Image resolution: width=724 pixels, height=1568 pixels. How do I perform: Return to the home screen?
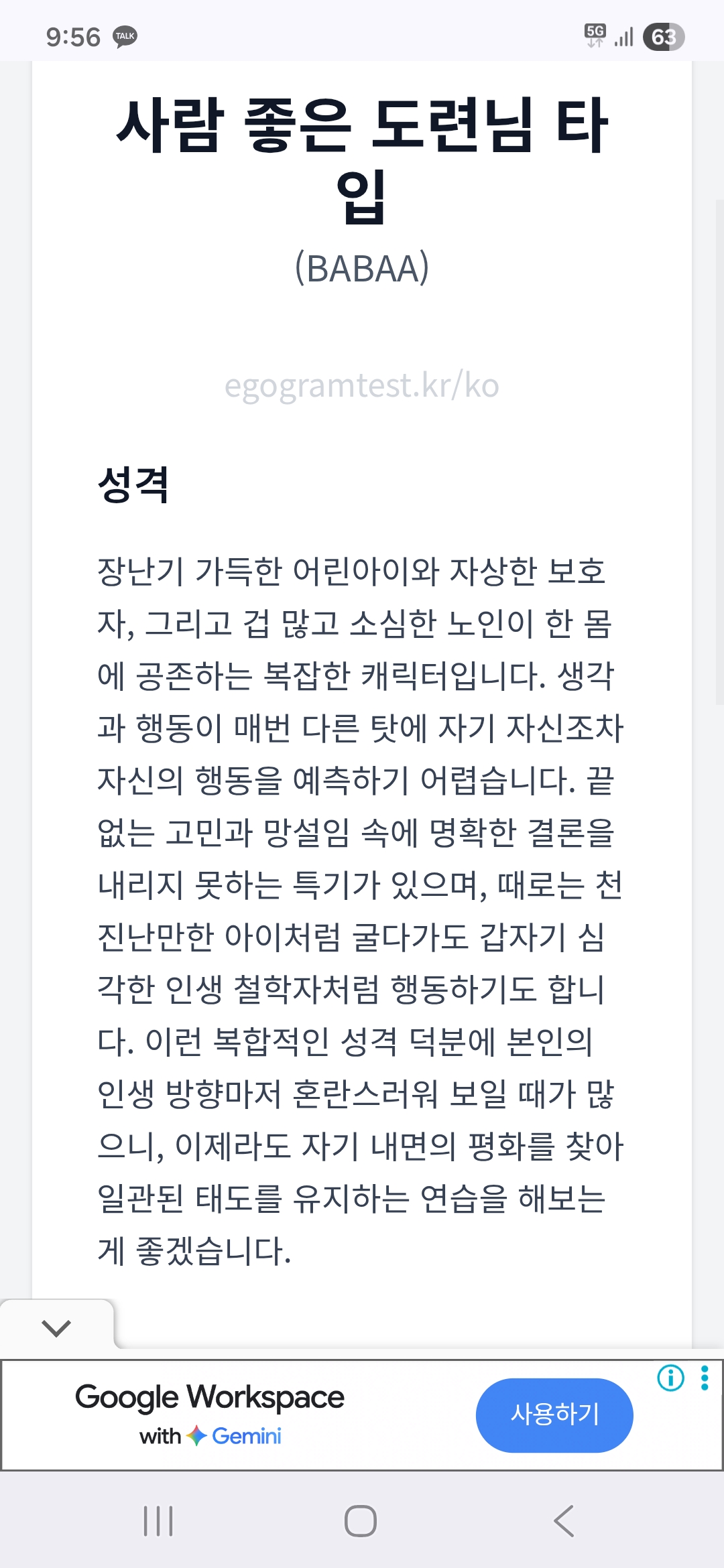pos(361,1520)
